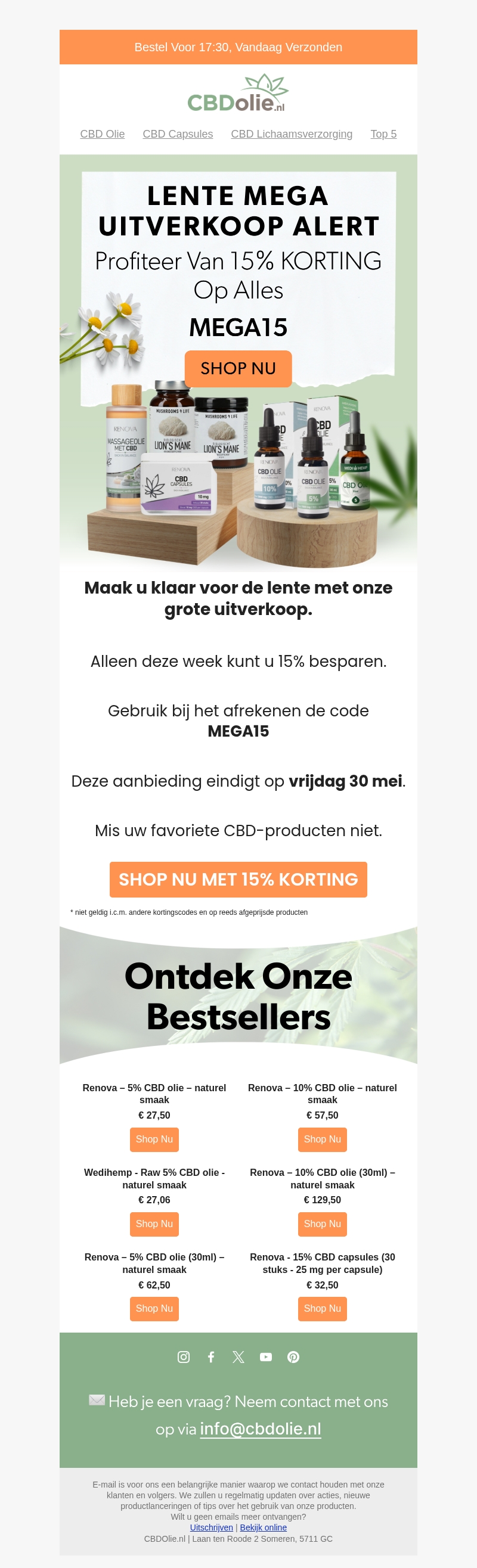Image resolution: width=477 pixels, height=1568 pixels.
Task: Open the CBD Capsules link
Action: 178,134
